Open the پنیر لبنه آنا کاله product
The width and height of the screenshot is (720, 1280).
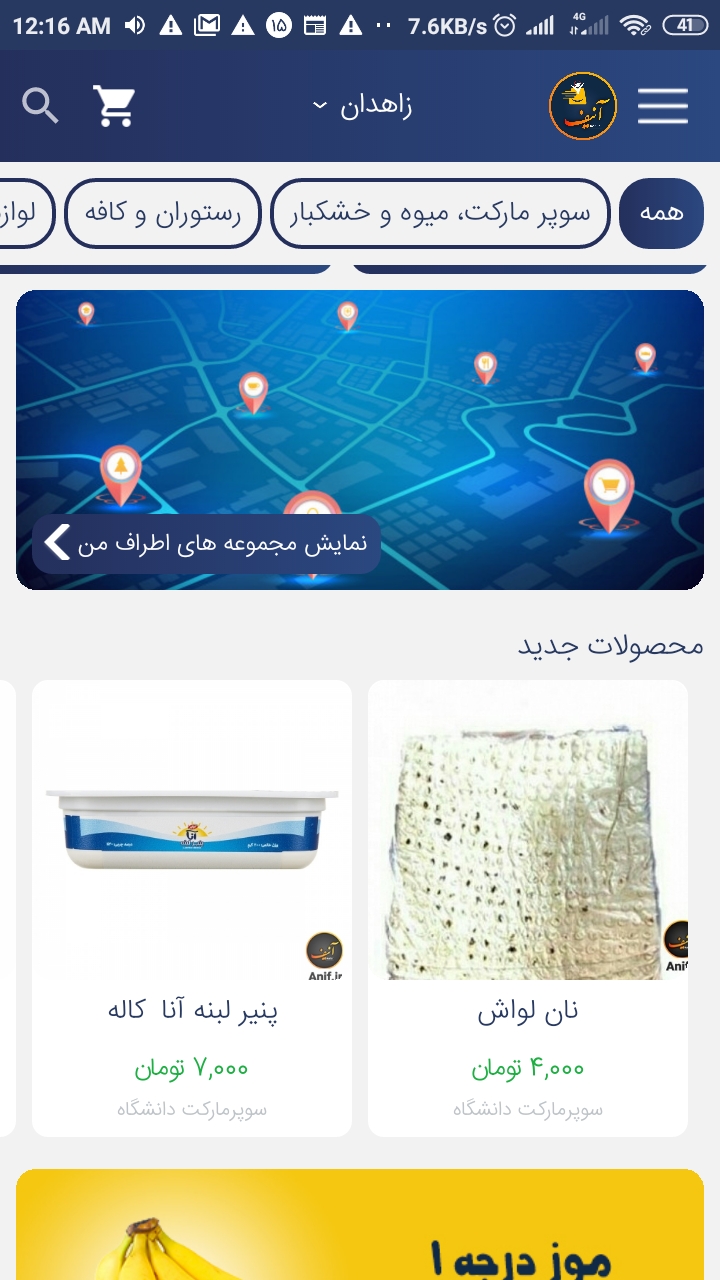click(x=192, y=907)
